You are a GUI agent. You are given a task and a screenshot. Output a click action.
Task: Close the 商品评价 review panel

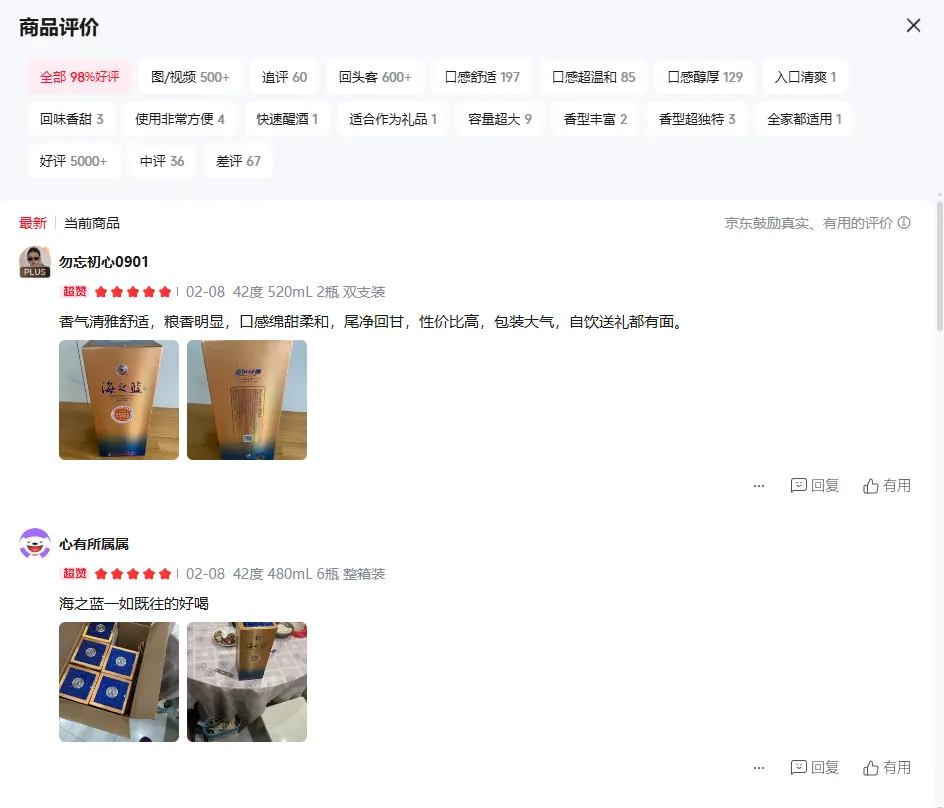(x=913, y=26)
